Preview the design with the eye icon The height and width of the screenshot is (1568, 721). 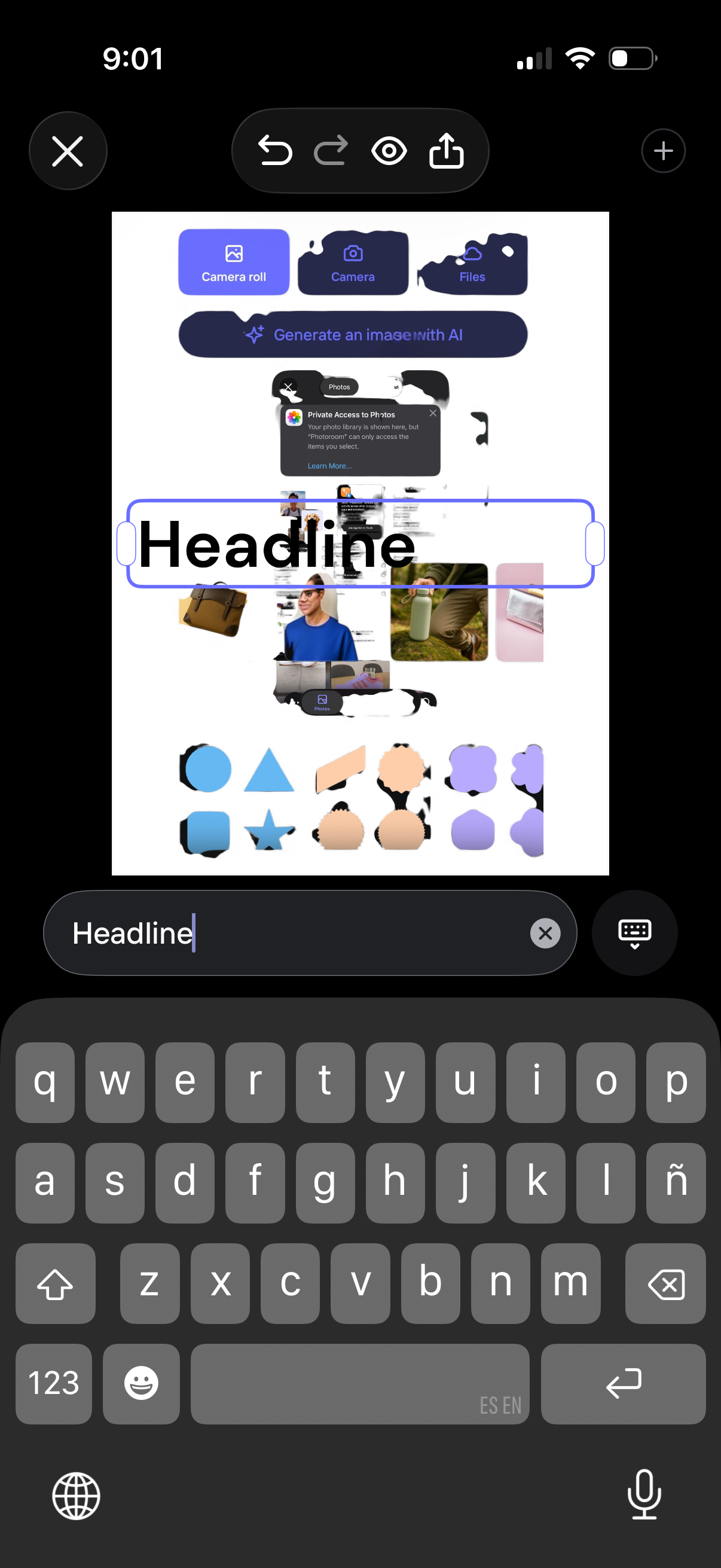pos(389,151)
